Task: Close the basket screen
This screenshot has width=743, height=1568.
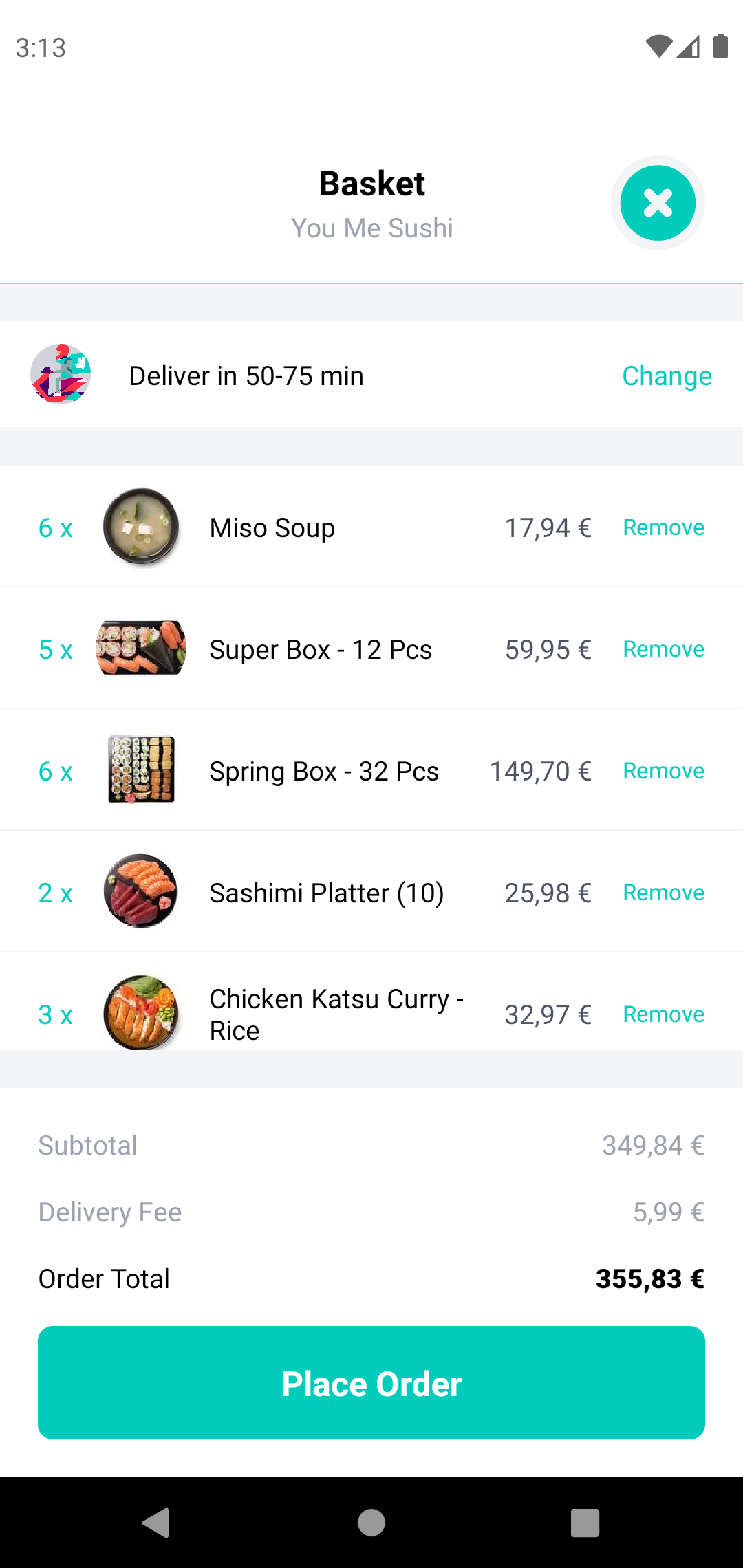Action: (x=658, y=203)
